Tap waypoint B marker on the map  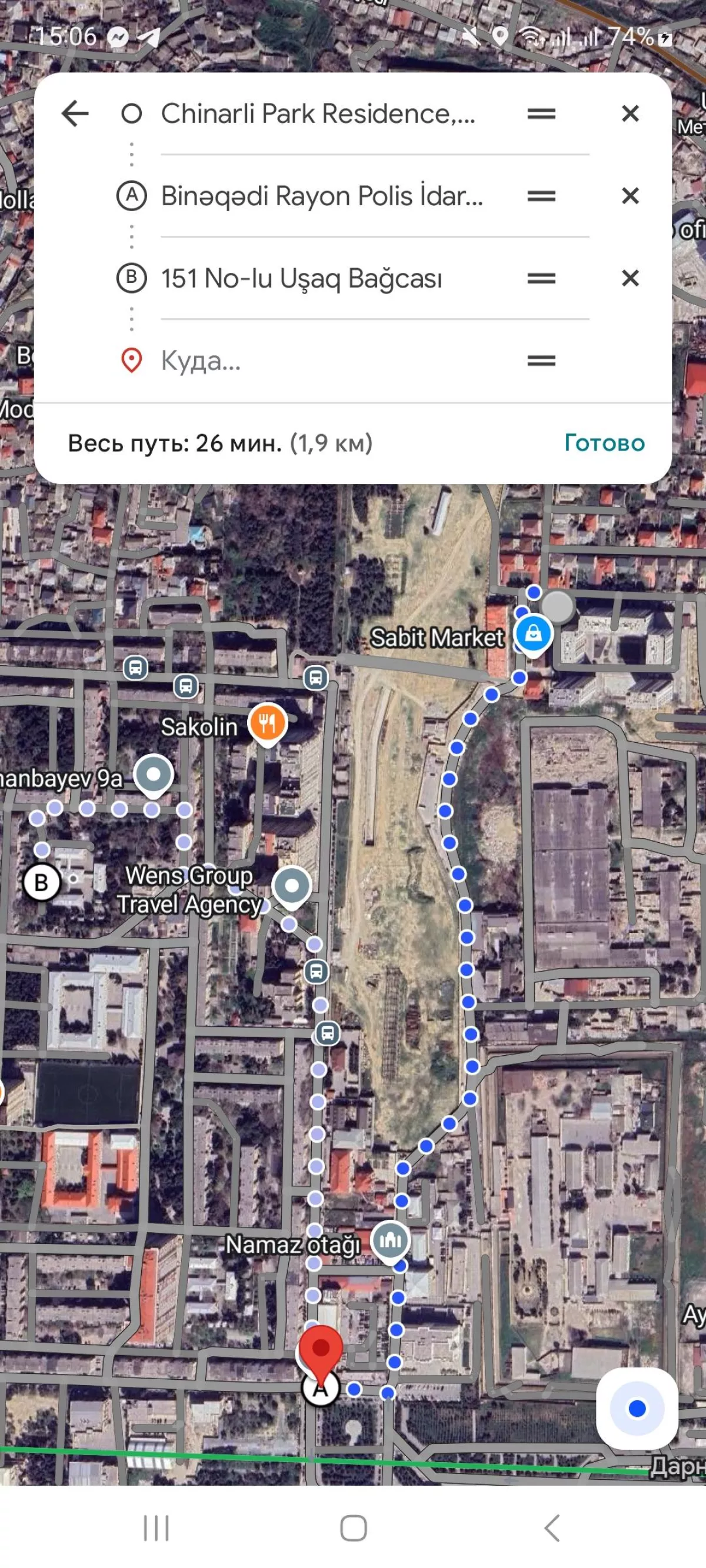pos(41,882)
